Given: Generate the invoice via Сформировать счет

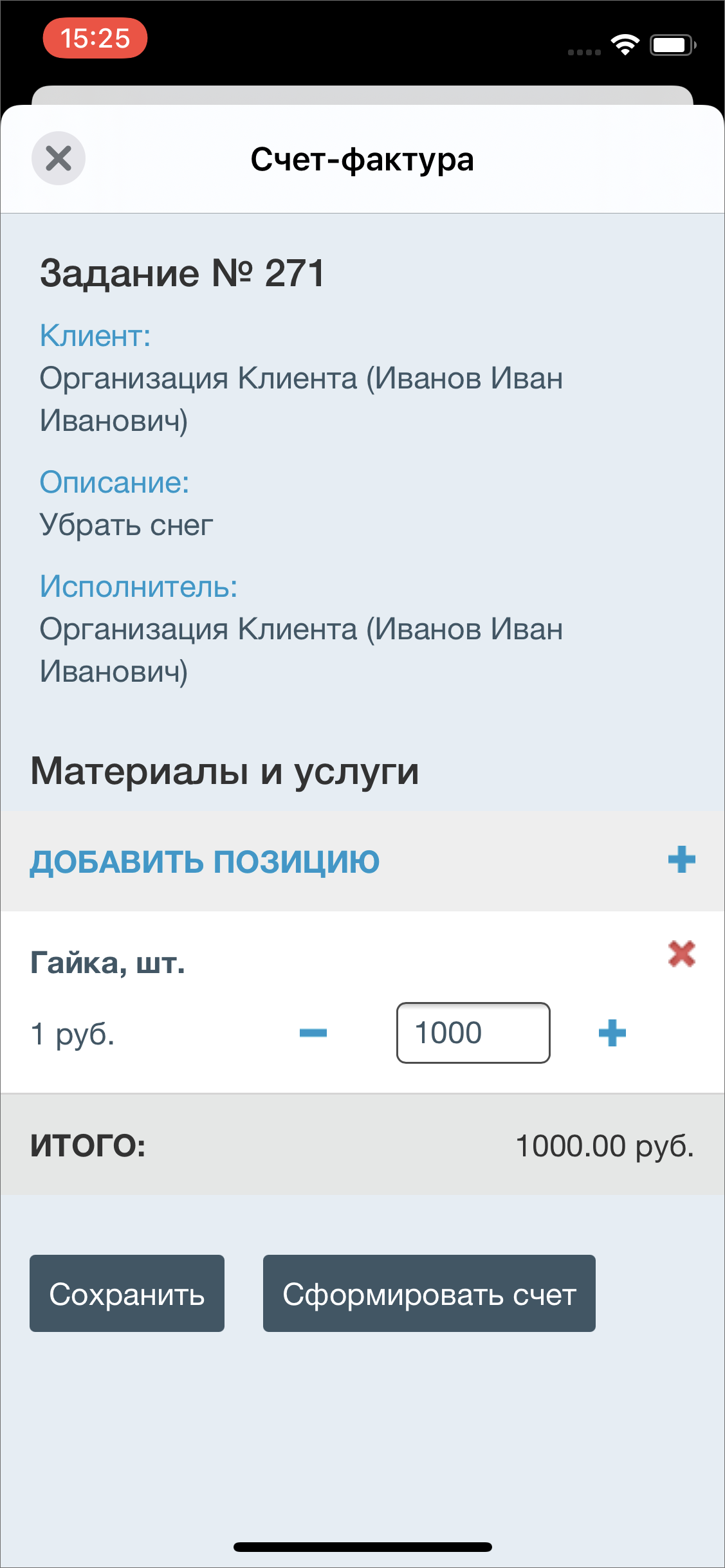Looking at the screenshot, I should (x=429, y=1293).
